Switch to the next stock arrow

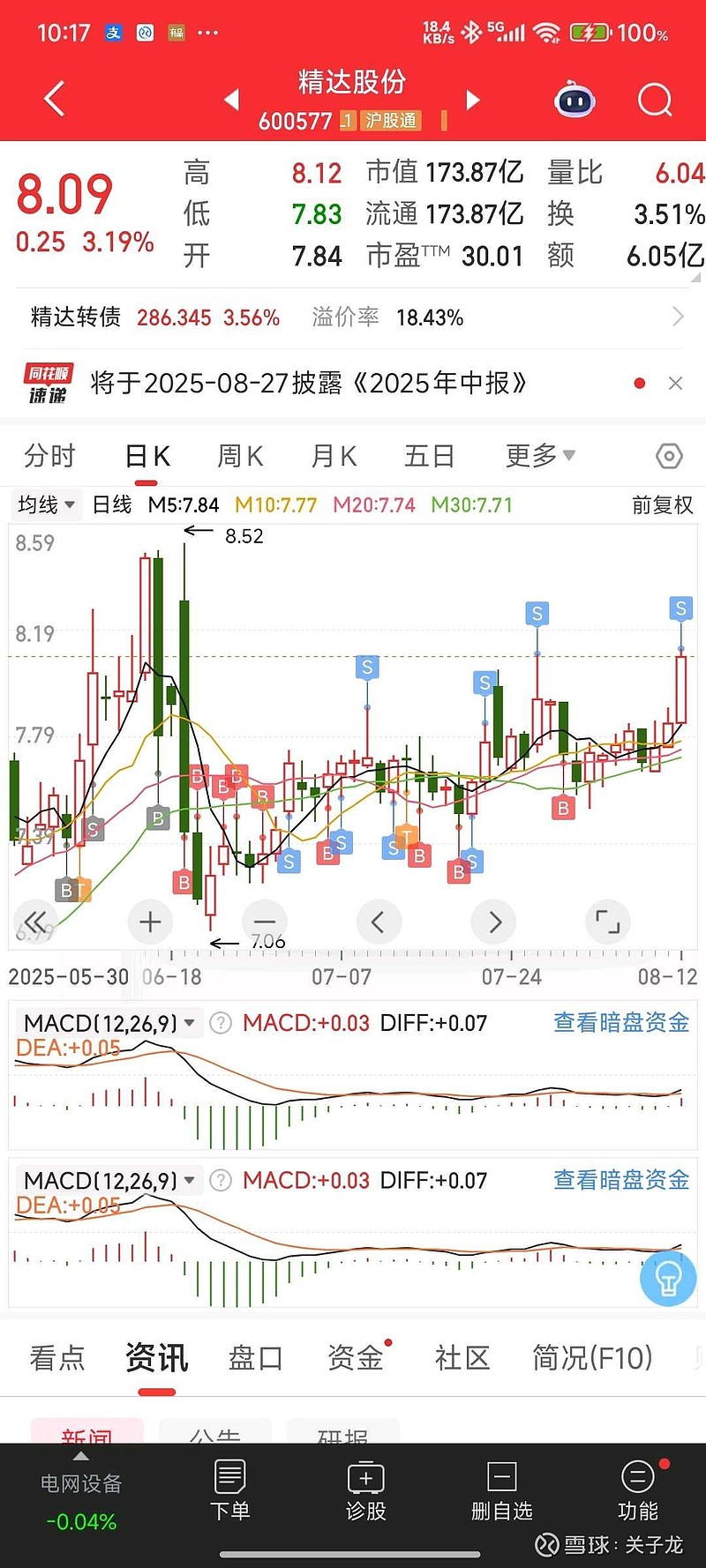473,100
